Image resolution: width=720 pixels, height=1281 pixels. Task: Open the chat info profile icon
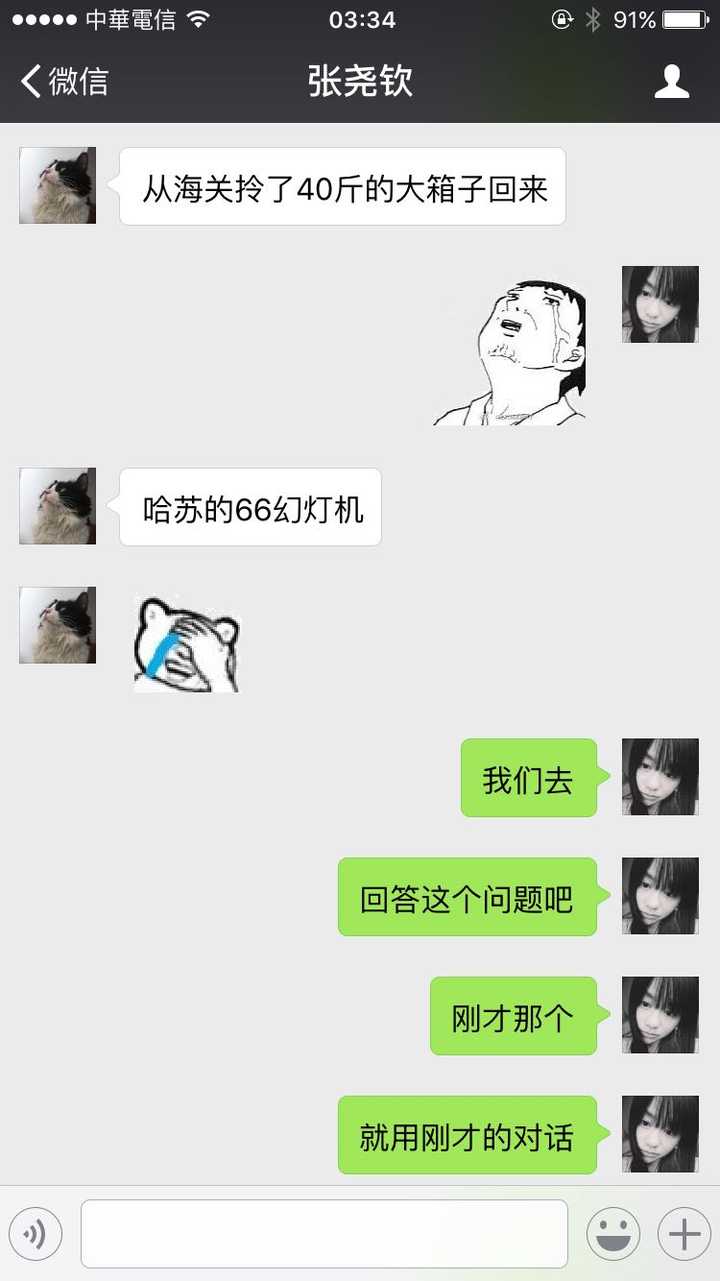(x=672, y=81)
